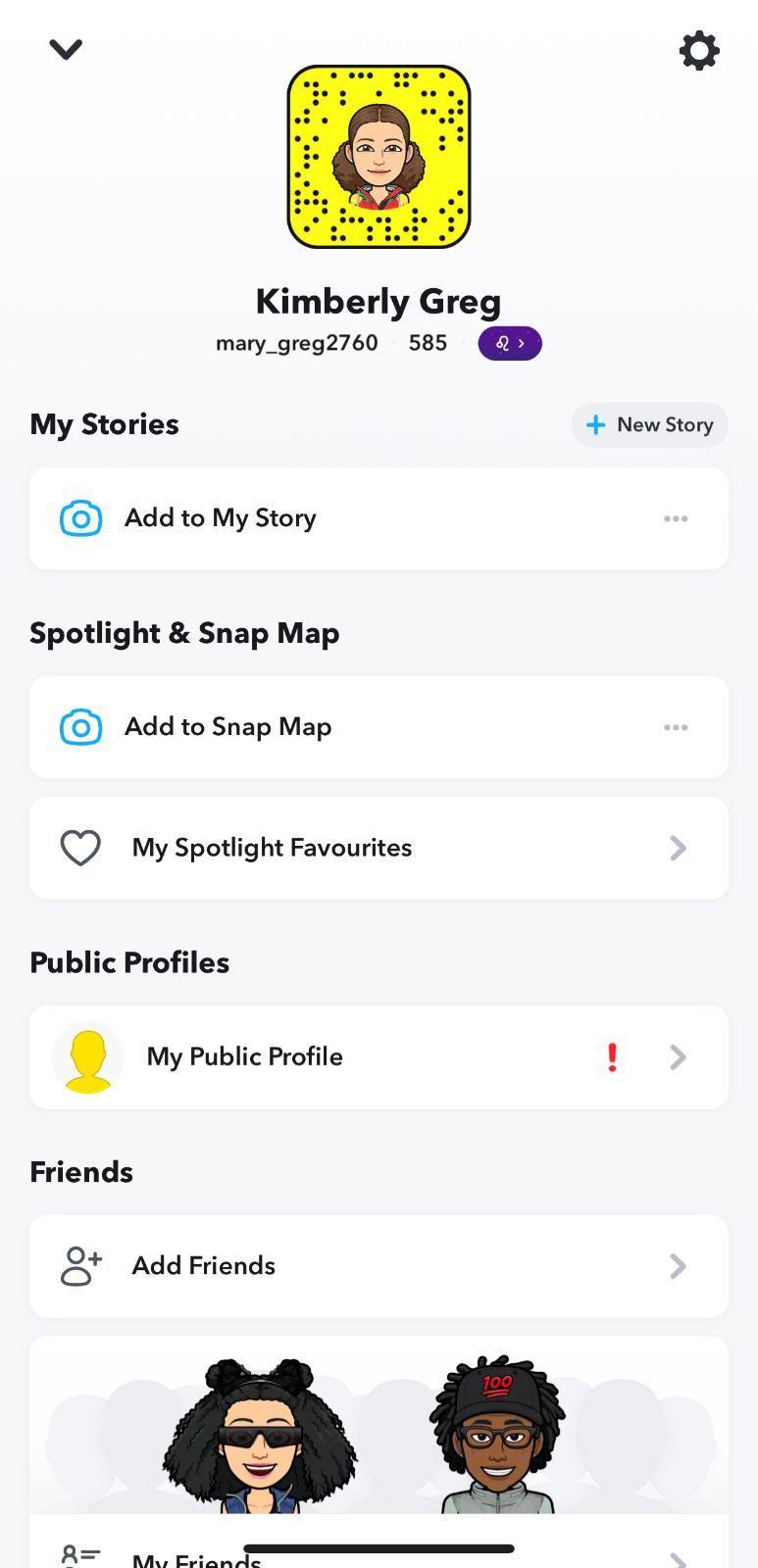This screenshot has width=758, height=1568.
Task: Tap the purple zodiac sign badge
Action: click(x=510, y=343)
